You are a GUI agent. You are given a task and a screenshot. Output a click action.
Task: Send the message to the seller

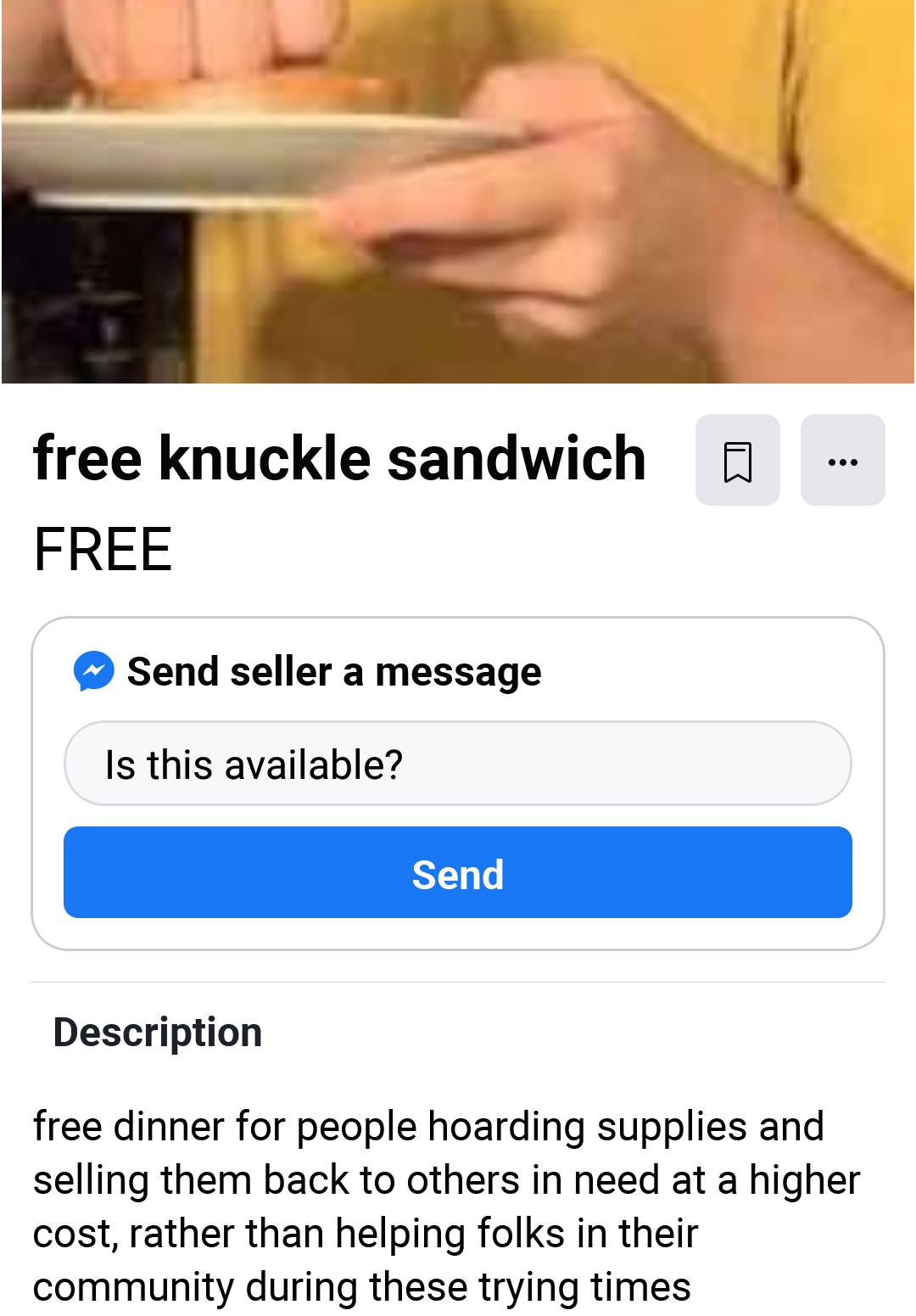[457, 872]
